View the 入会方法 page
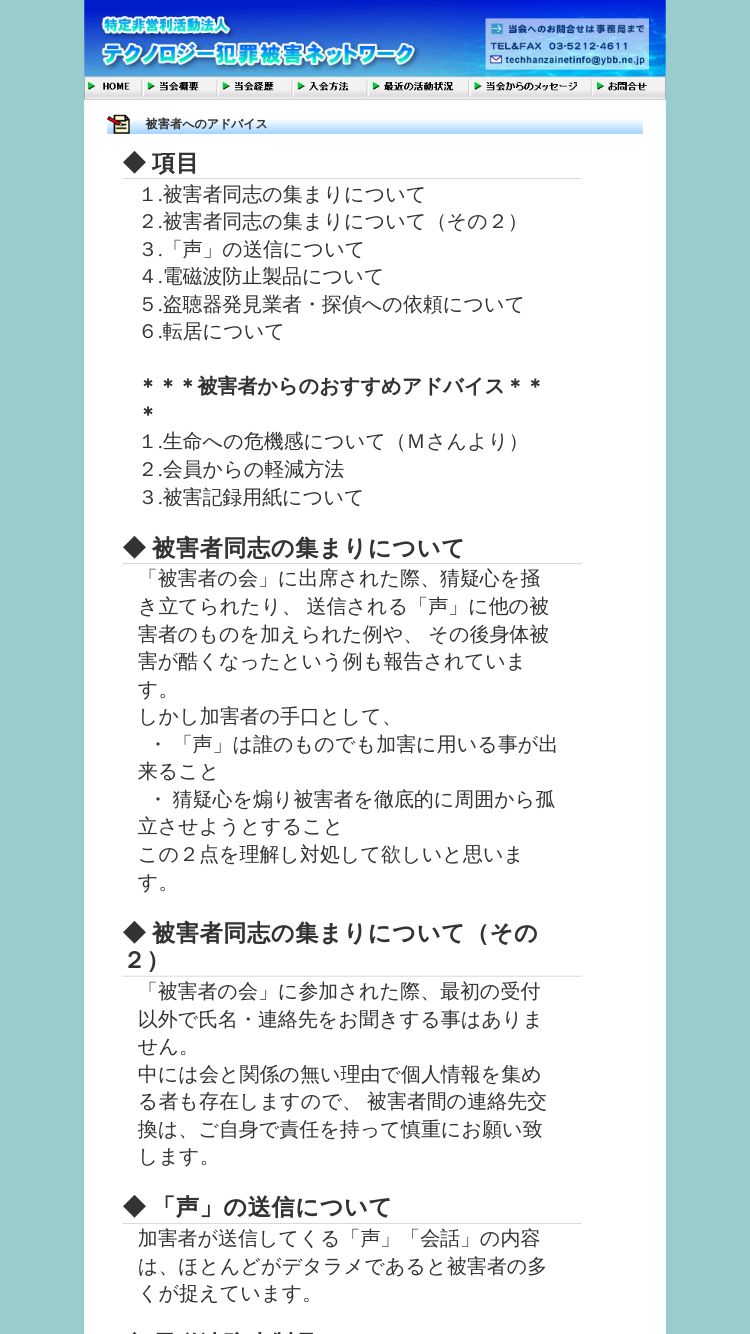This screenshot has width=750, height=1334. pyautogui.click(x=327, y=87)
